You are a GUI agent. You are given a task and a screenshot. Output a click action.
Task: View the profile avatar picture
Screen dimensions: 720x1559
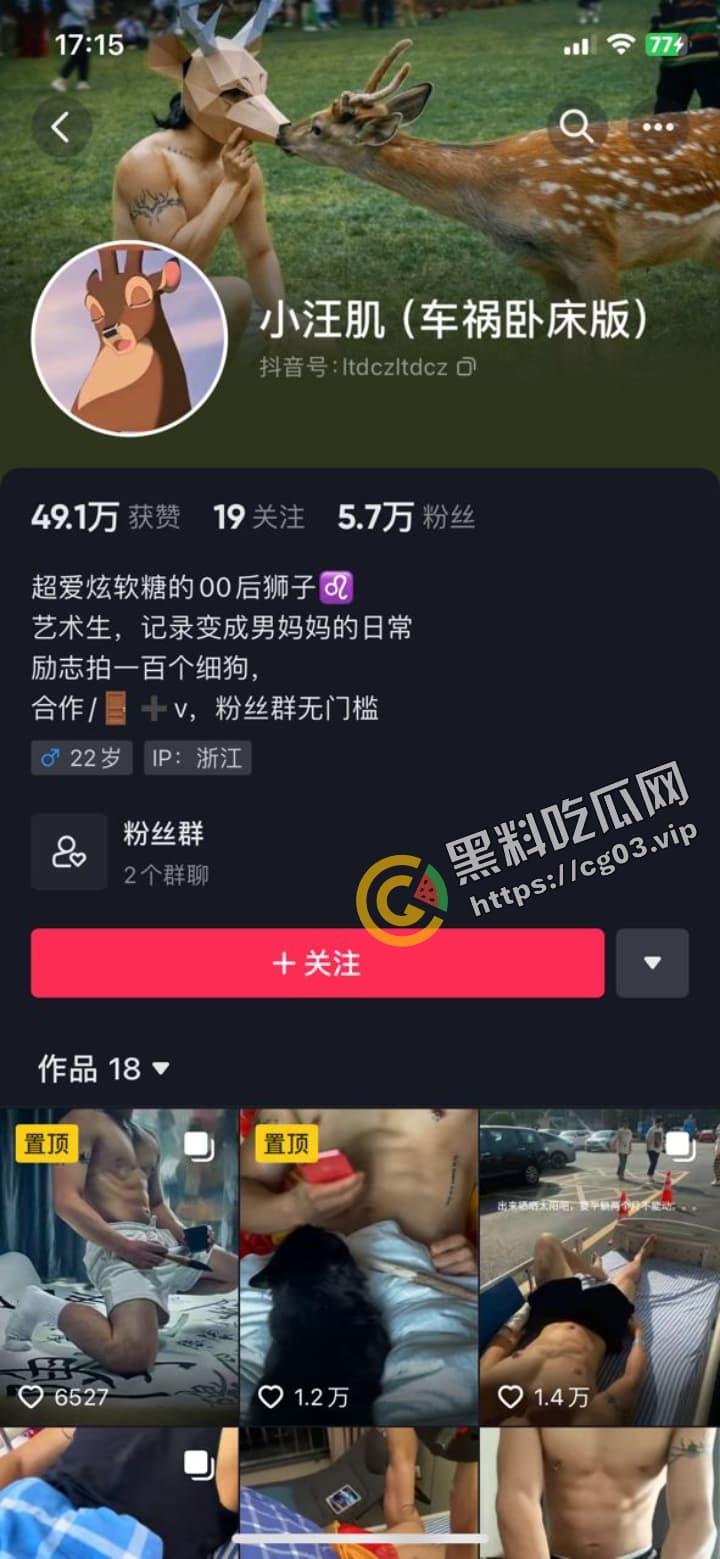[130, 338]
